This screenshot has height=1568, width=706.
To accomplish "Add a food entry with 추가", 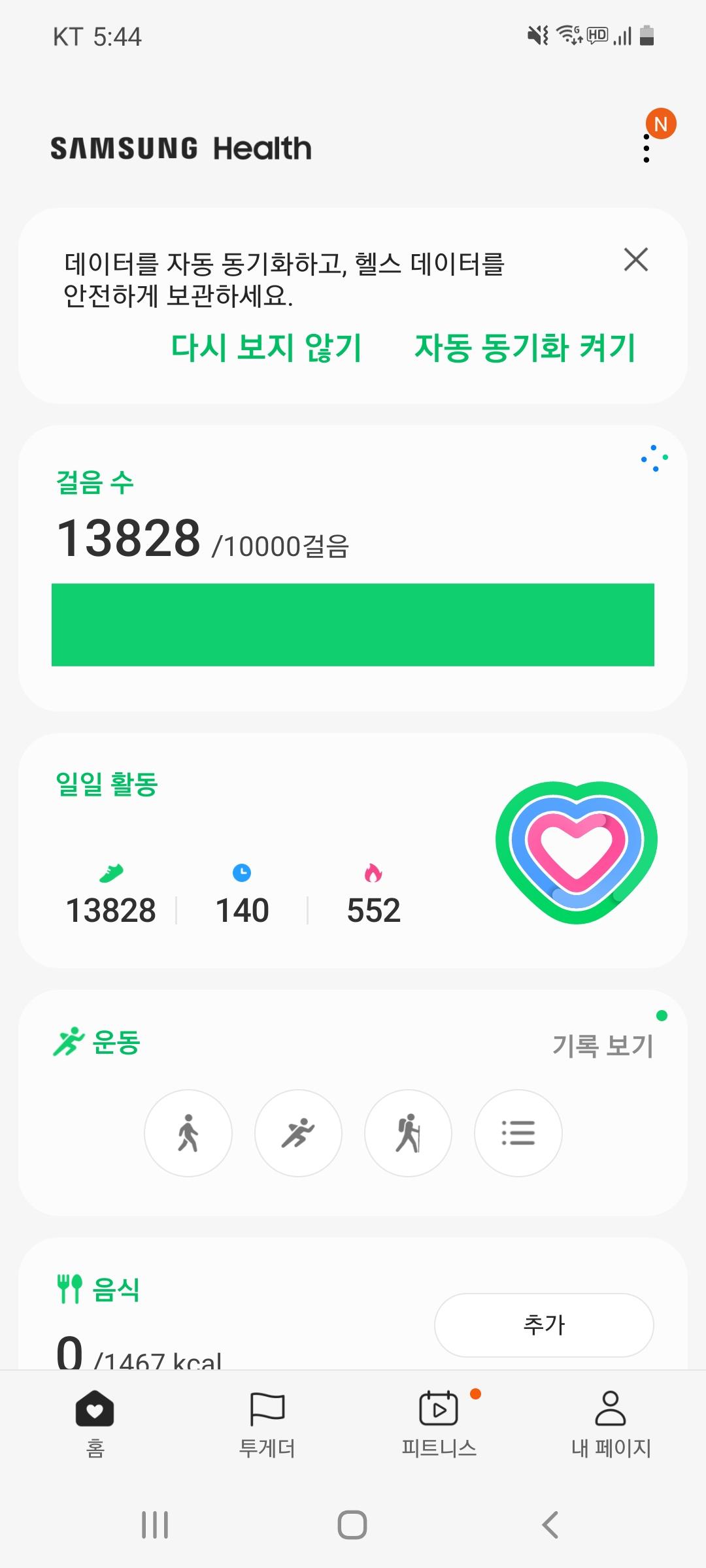I will click(x=544, y=1324).
